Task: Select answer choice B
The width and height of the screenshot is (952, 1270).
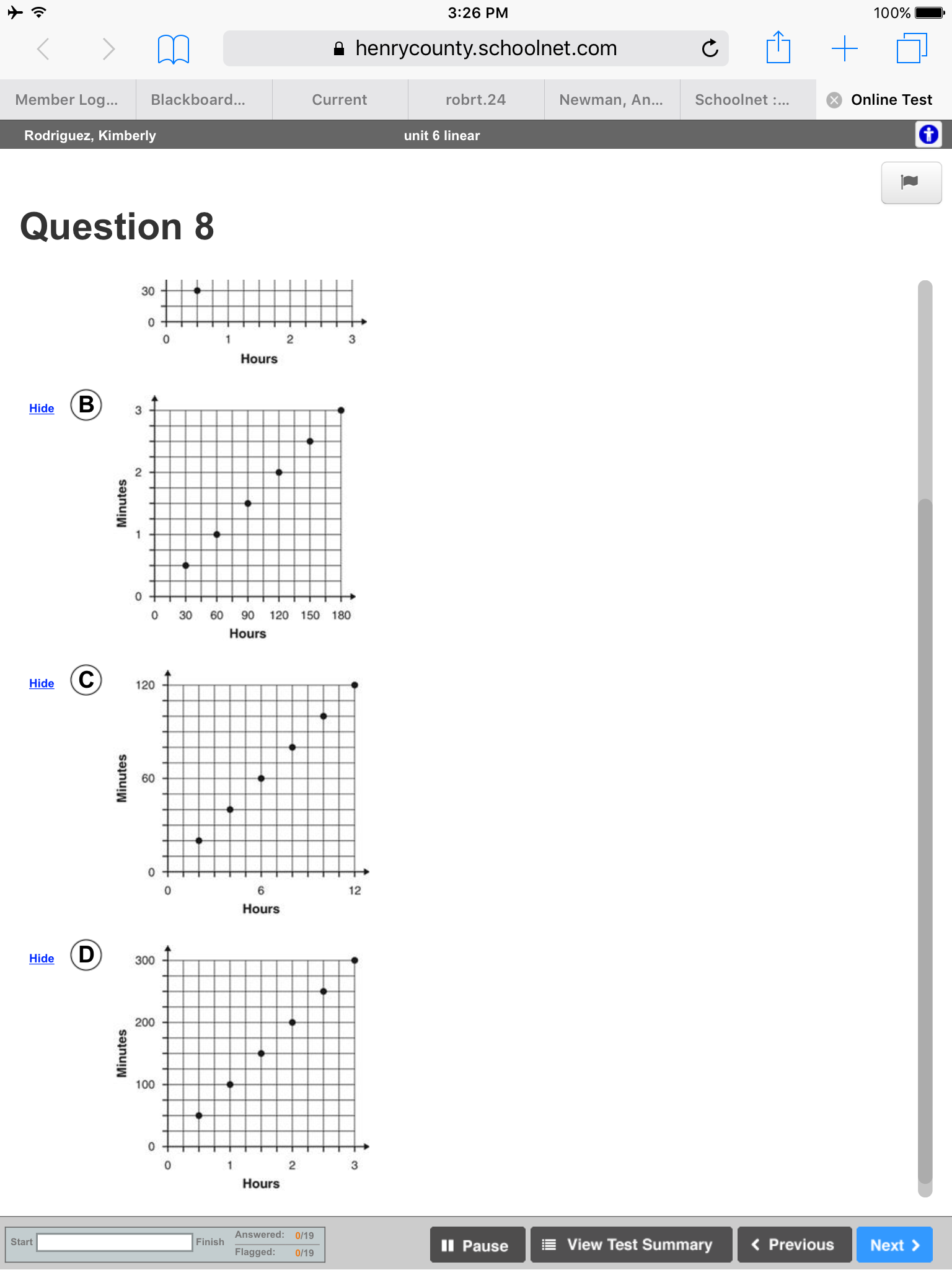Action: click(86, 405)
